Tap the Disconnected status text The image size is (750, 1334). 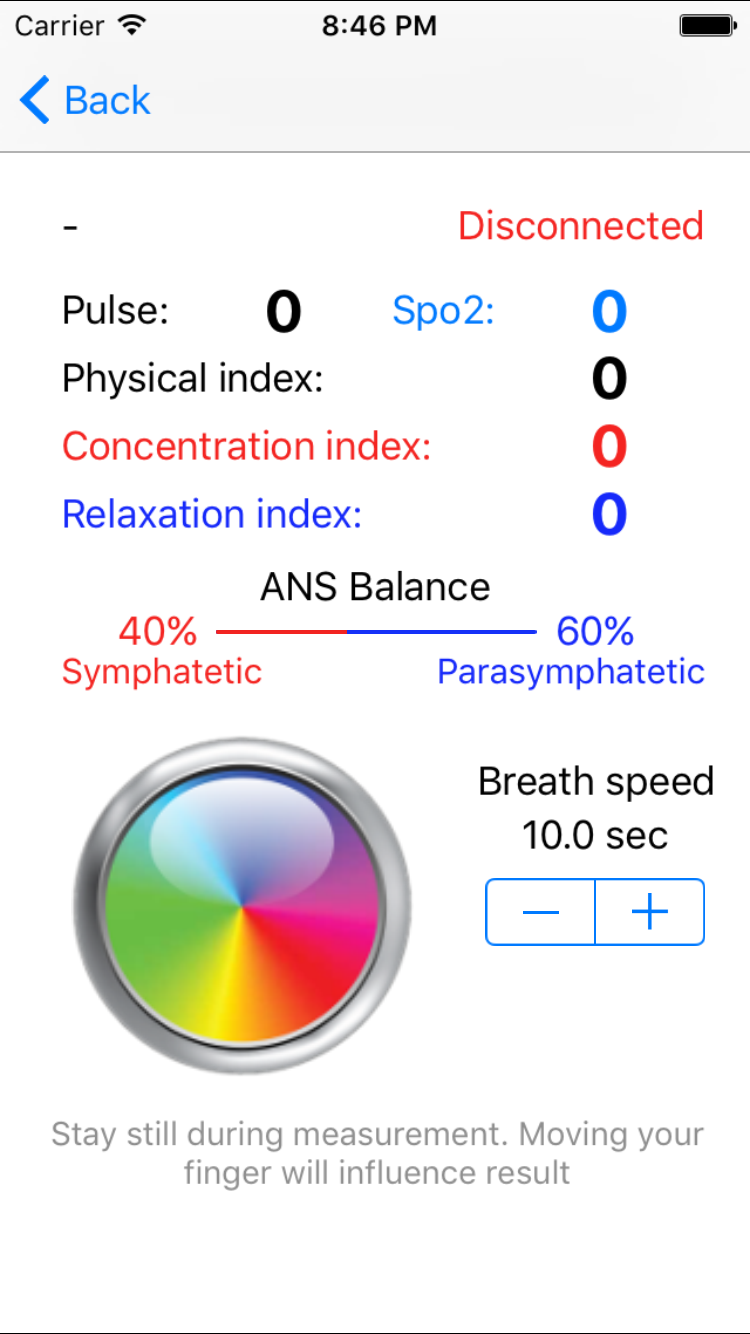[x=582, y=226]
